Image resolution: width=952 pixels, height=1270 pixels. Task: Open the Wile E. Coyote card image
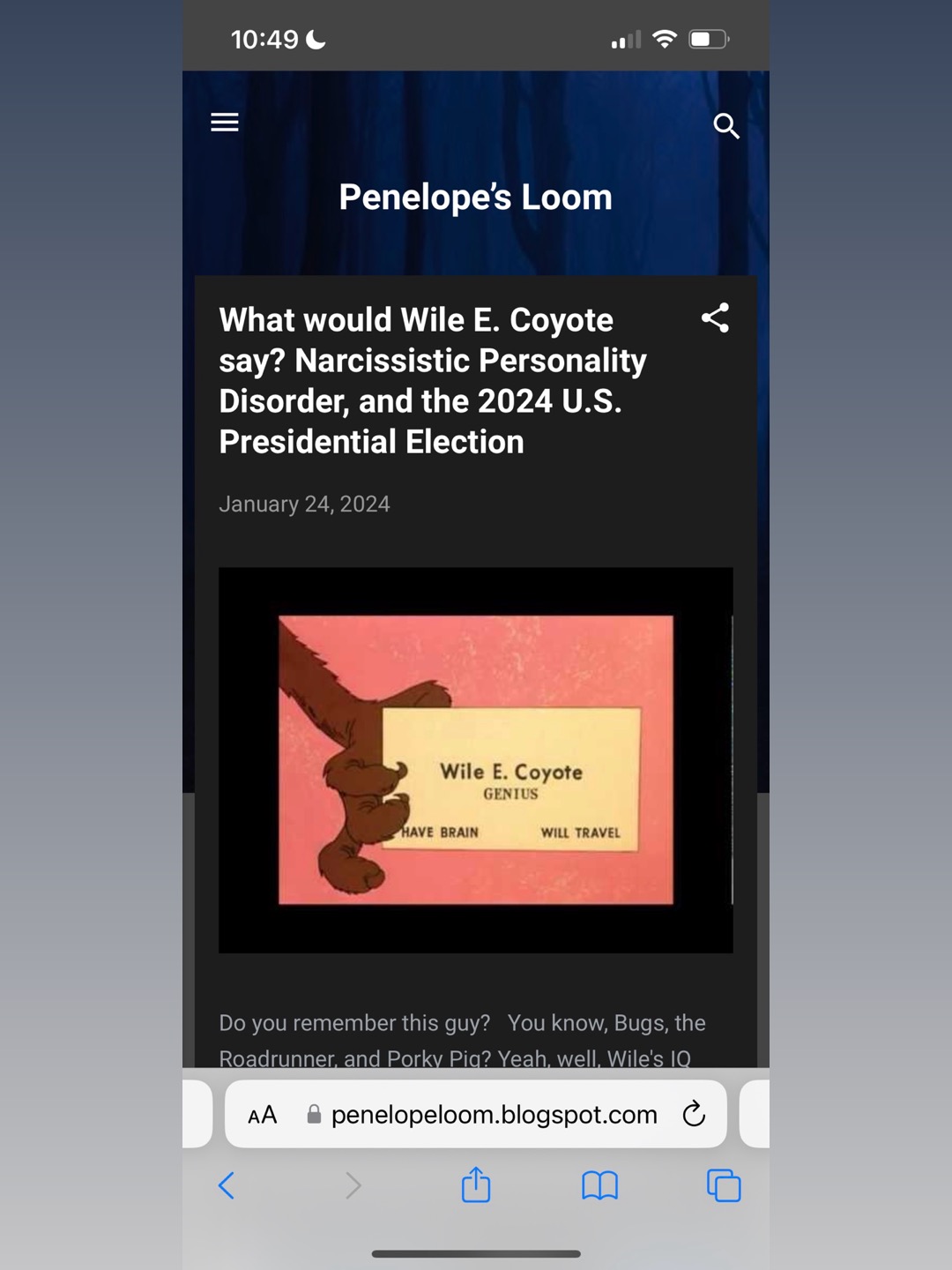coord(475,759)
